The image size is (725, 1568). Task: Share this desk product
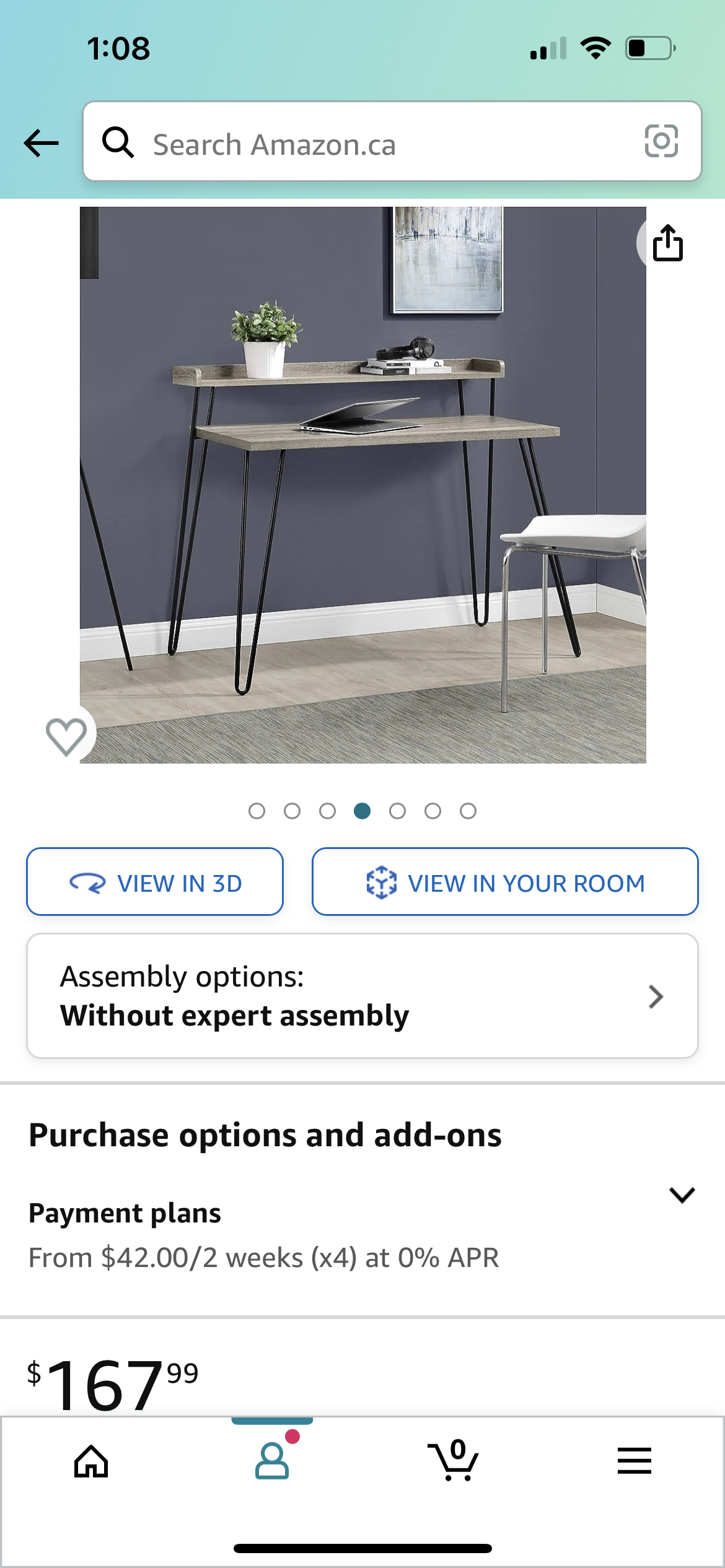point(668,243)
